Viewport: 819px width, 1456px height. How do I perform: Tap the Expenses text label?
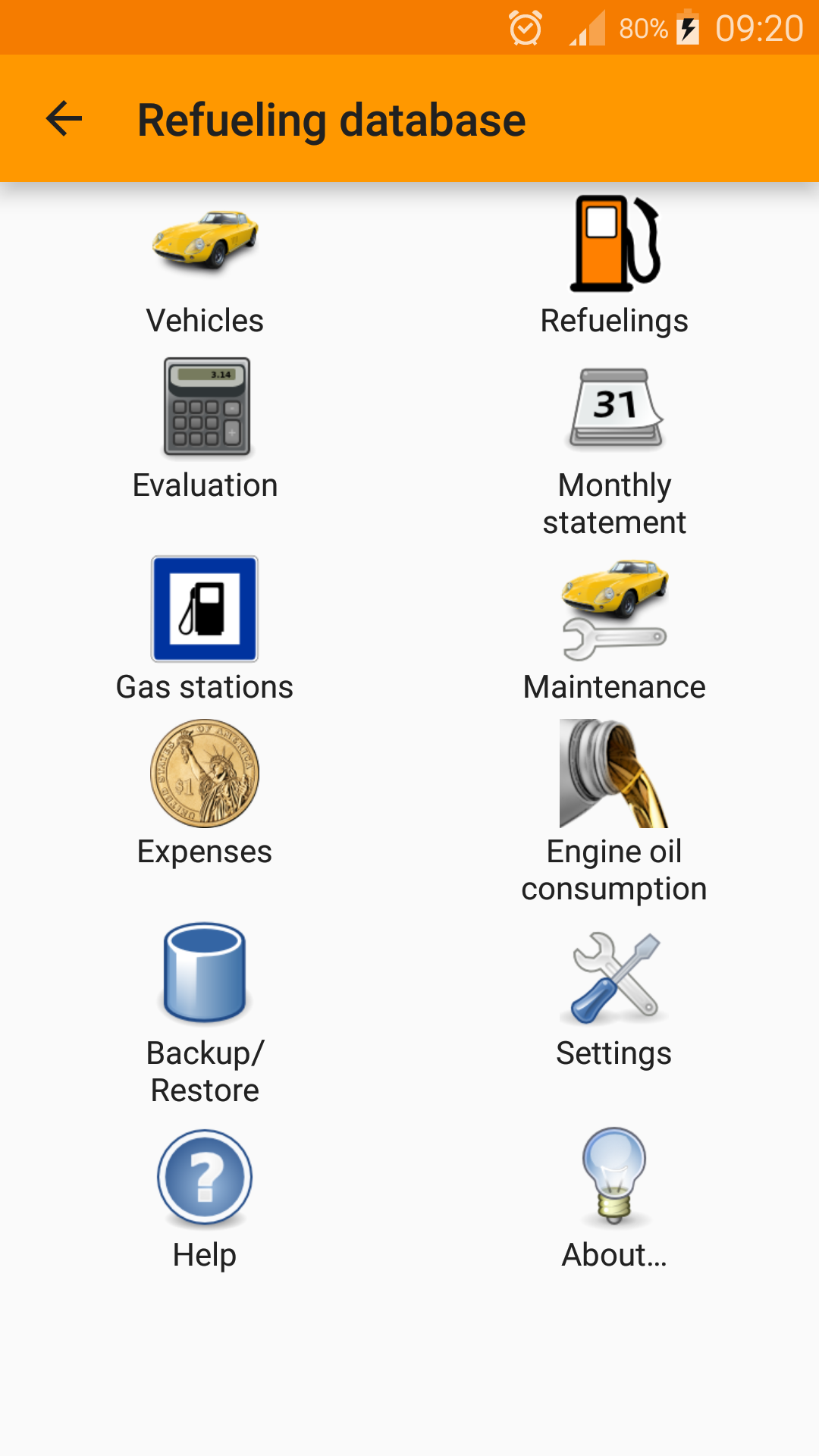(x=204, y=851)
